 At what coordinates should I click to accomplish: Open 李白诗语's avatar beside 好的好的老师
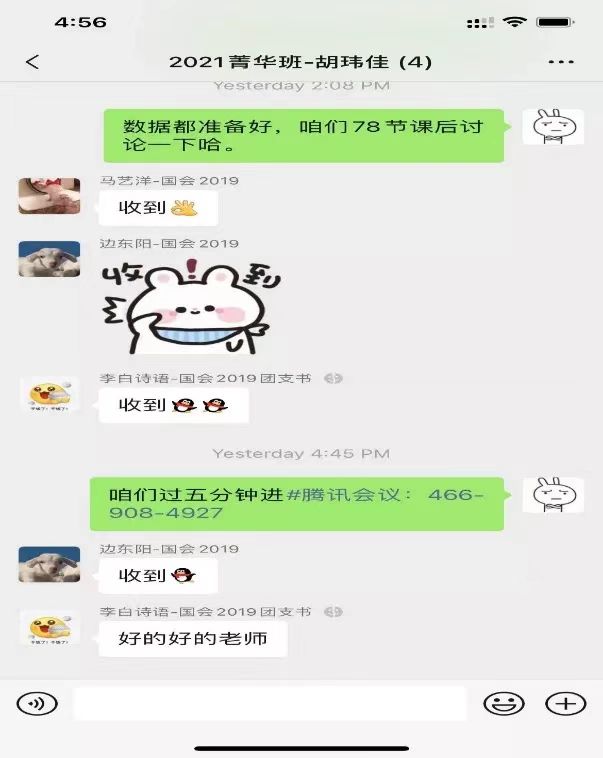pyautogui.click(x=49, y=627)
